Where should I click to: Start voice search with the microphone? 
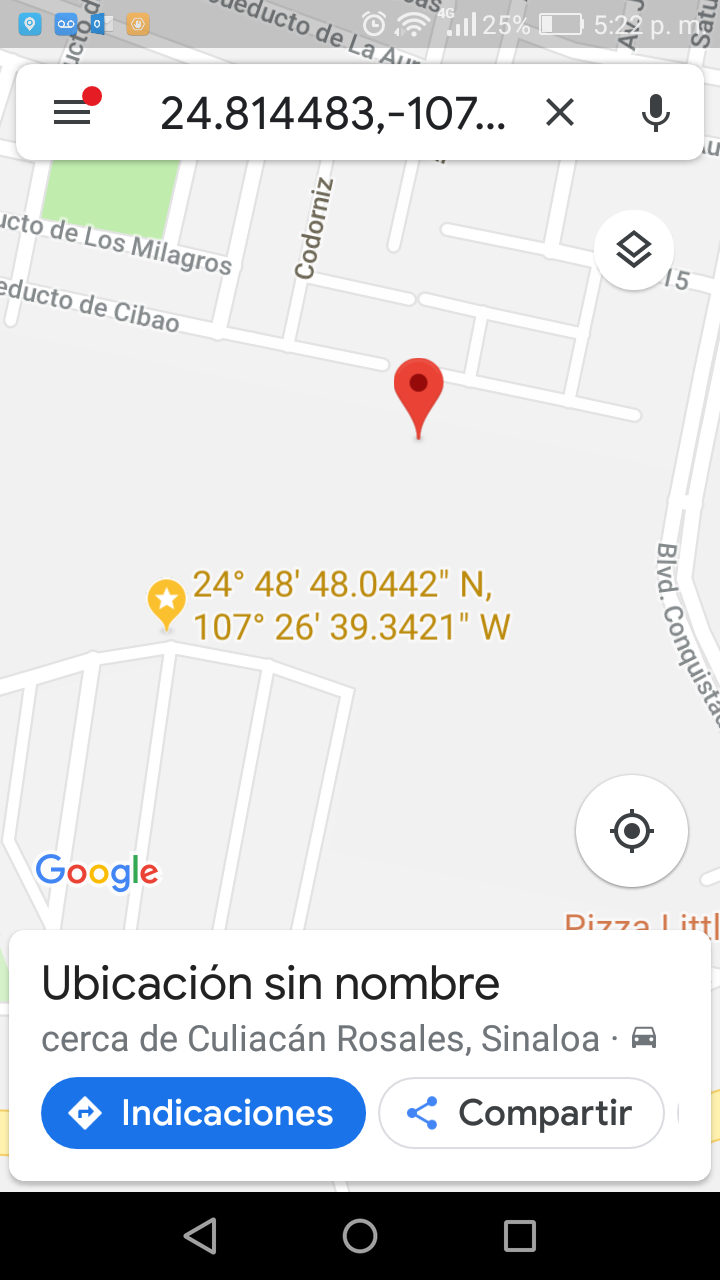coord(655,113)
